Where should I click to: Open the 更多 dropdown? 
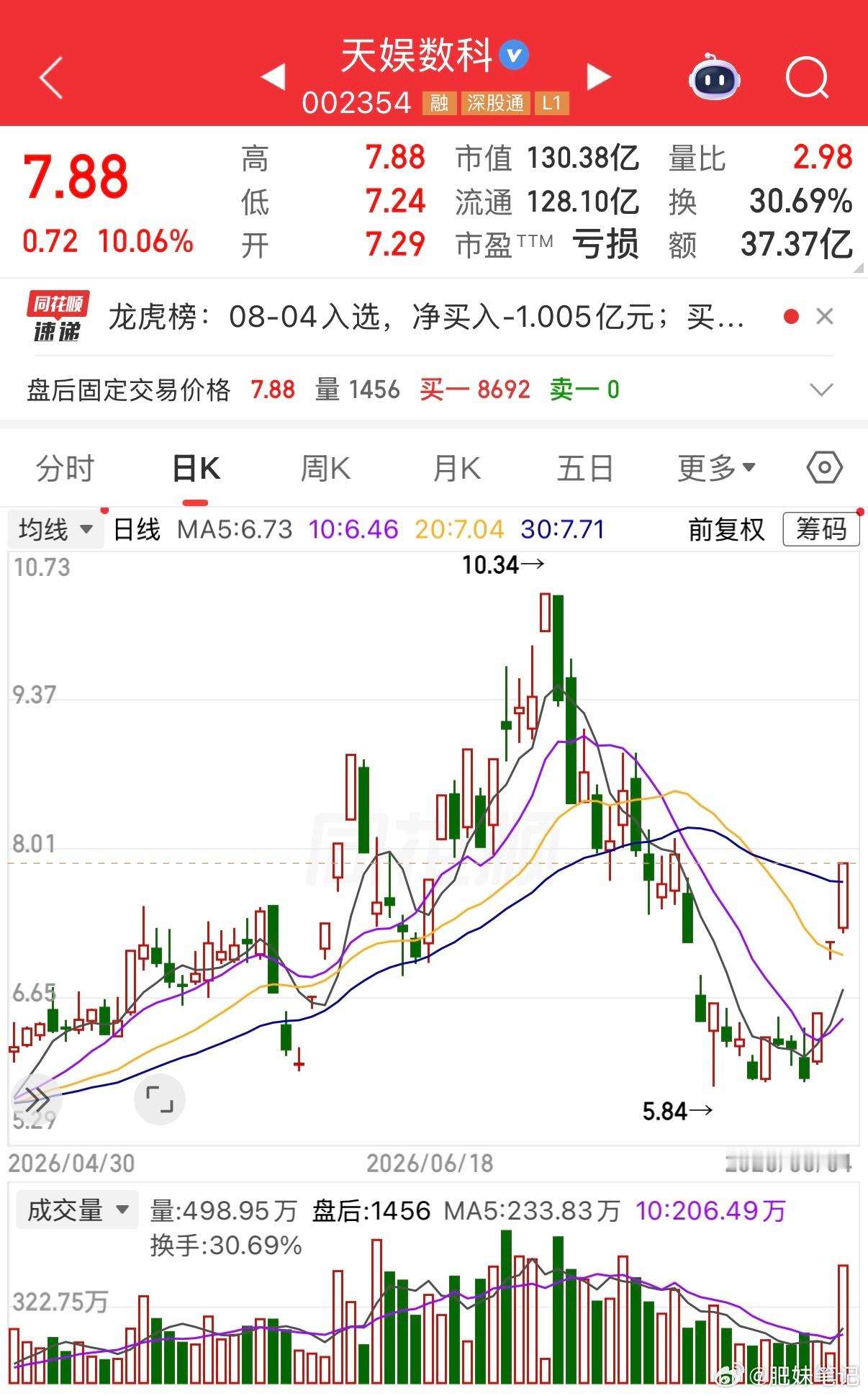point(716,469)
